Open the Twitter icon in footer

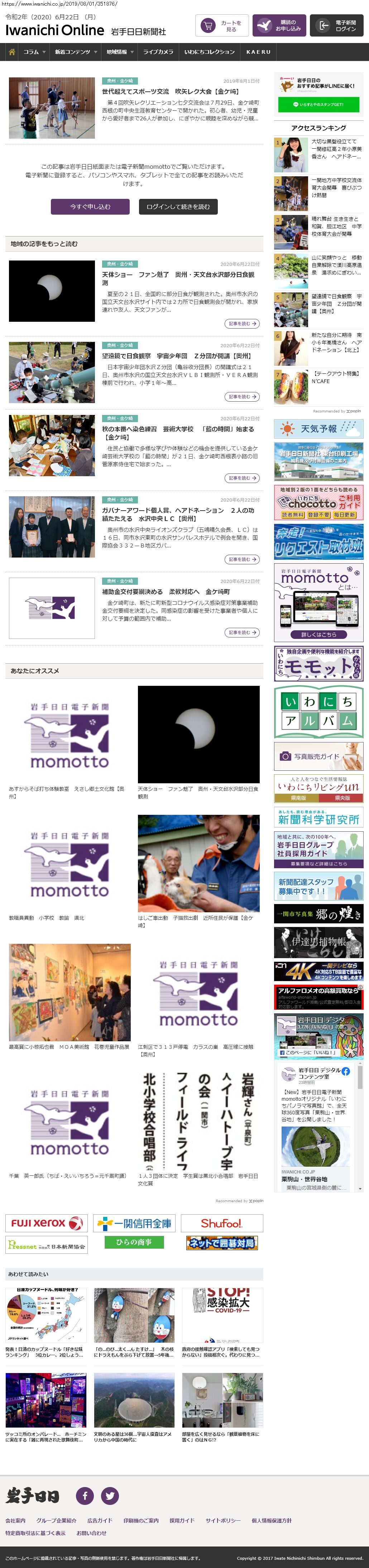coord(110,1494)
